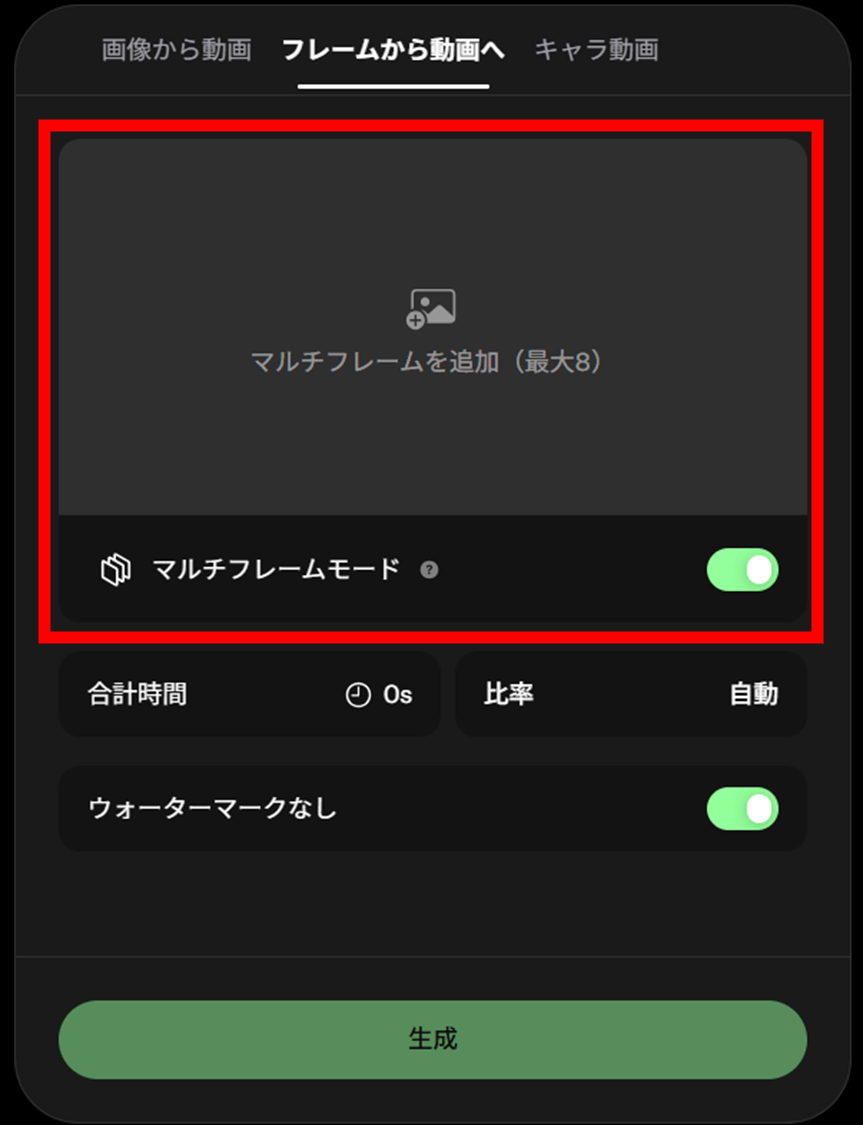
Task: Add multi-frame images (最大8)
Action: click(432, 328)
